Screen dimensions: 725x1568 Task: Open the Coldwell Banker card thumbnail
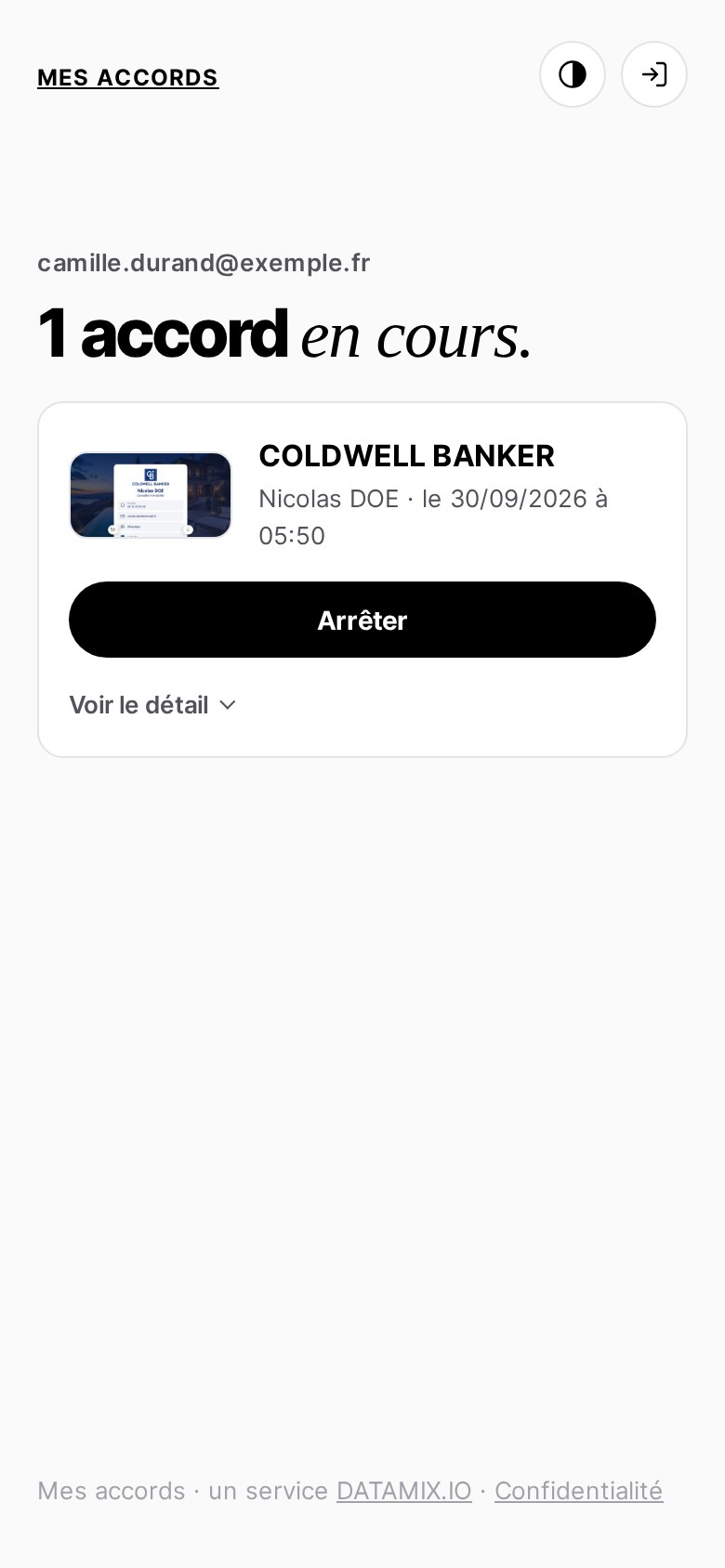[x=151, y=495]
